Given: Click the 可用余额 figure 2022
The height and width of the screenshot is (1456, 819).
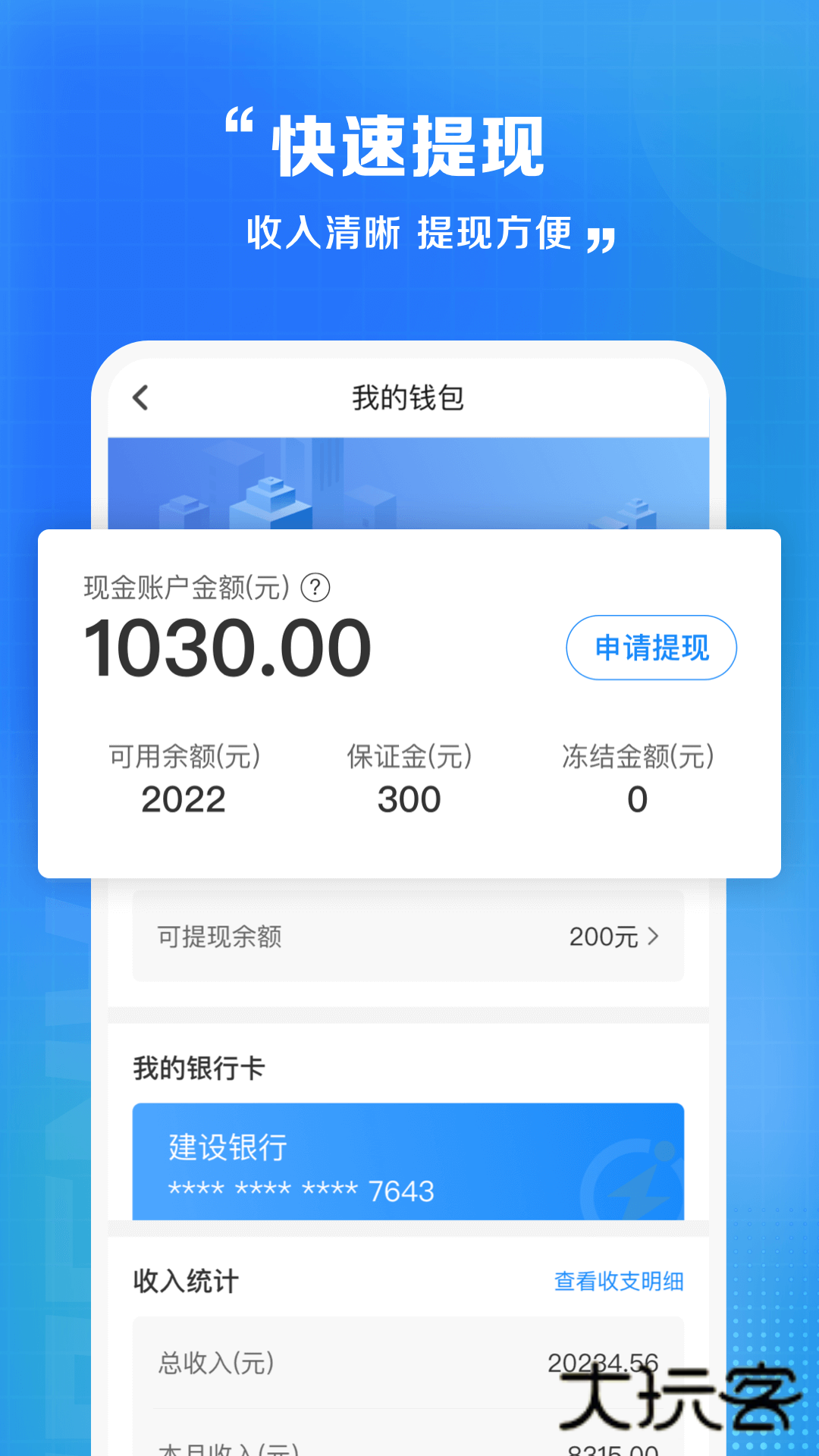Looking at the screenshot, I should pos(184,799).
